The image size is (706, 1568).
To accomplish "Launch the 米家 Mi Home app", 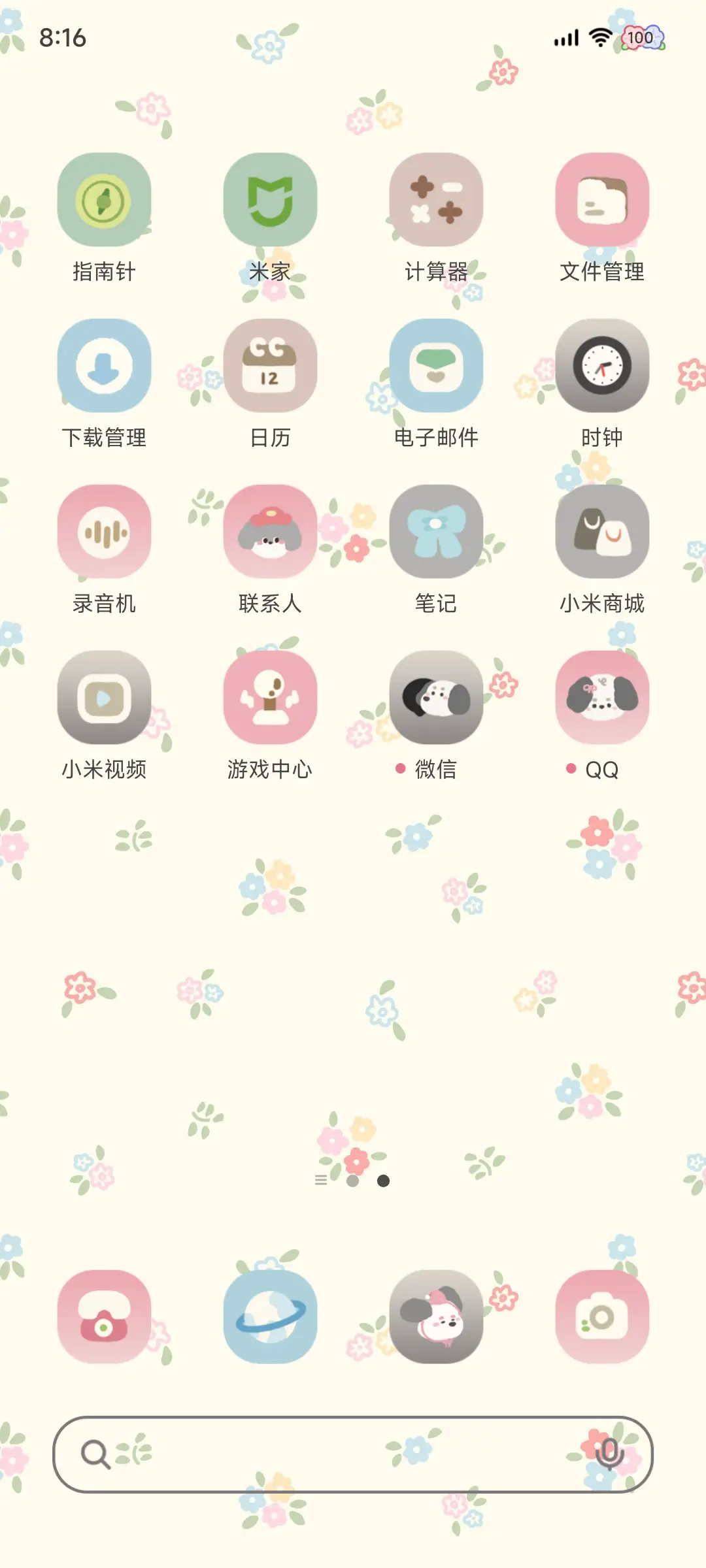I will 270,201.
